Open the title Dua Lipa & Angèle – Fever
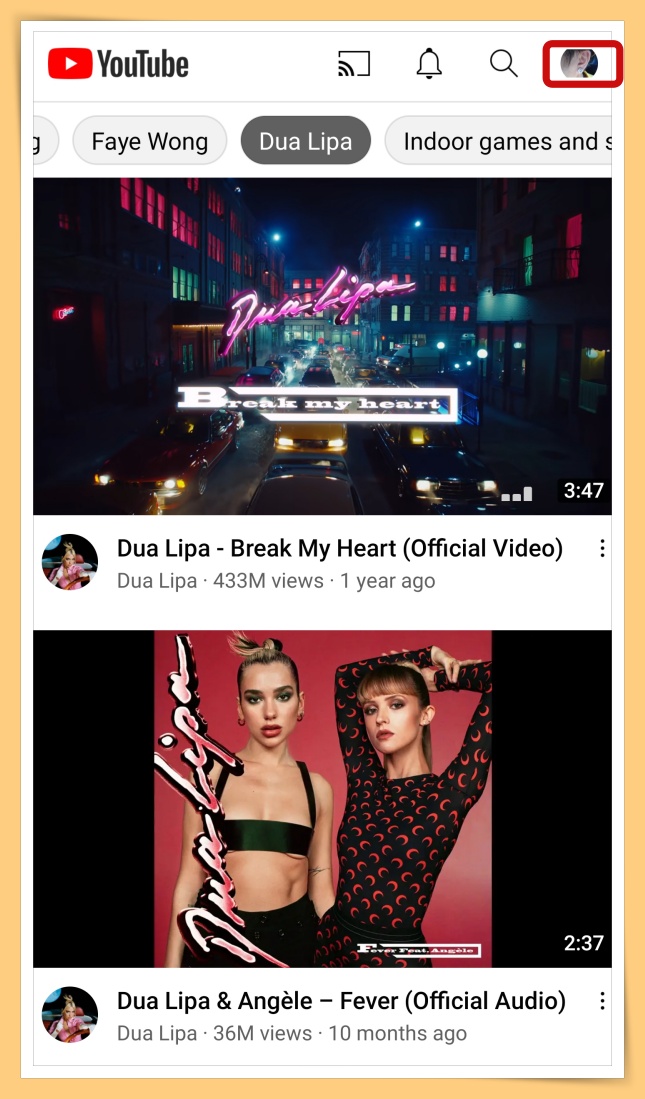The image size is (645, 1099). click(341, 1001)
